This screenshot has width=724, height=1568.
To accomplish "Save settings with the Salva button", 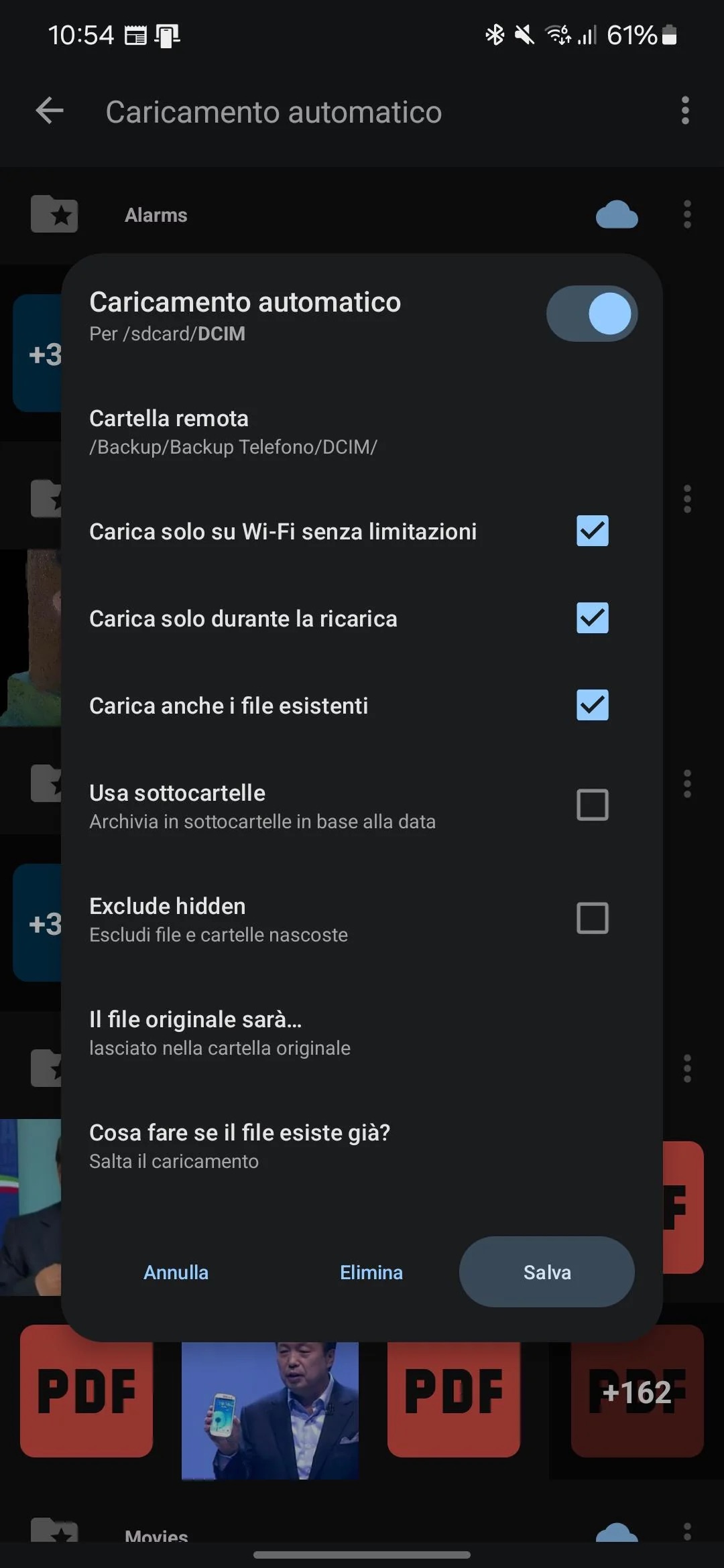I will (x=547, y=1272).
